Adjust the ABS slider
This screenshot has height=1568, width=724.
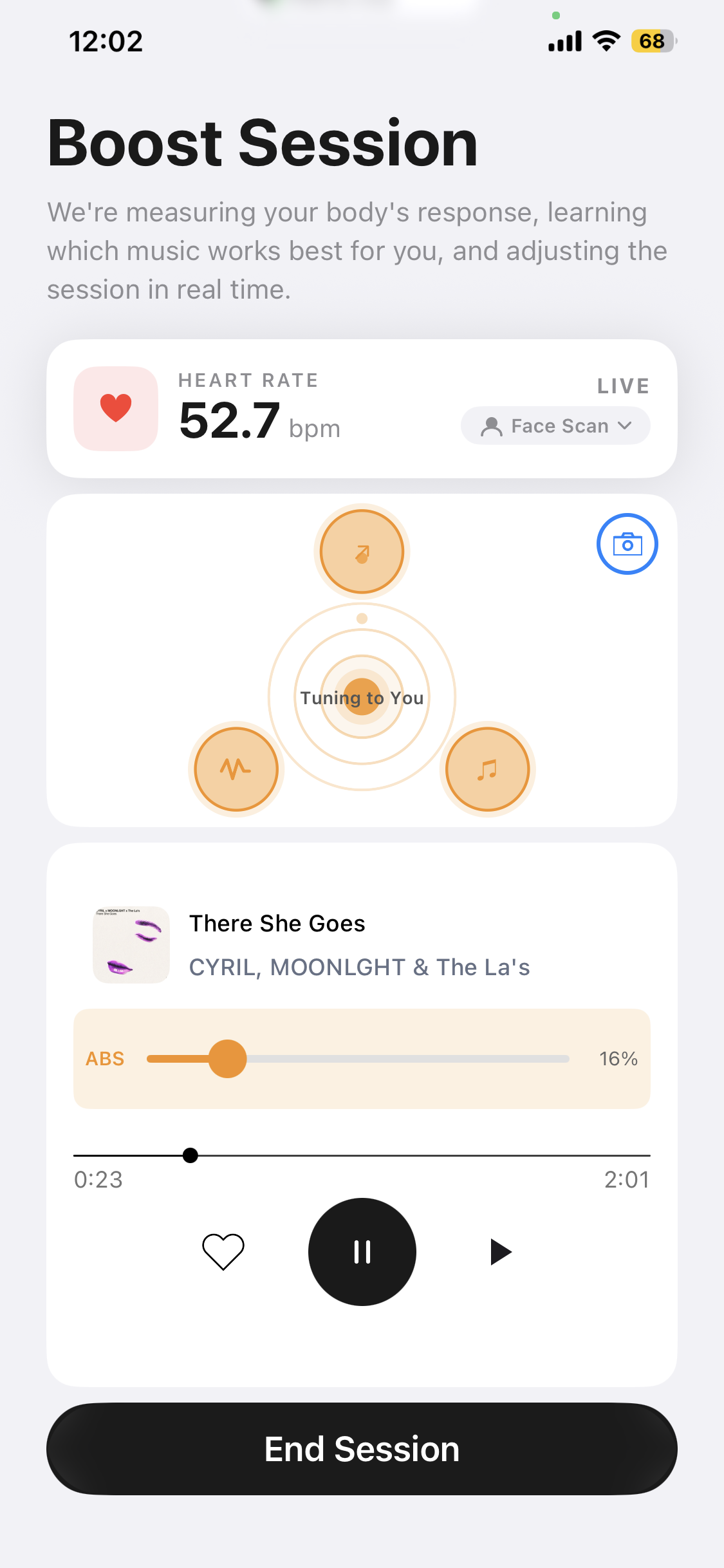click(x=228, y=1059)
